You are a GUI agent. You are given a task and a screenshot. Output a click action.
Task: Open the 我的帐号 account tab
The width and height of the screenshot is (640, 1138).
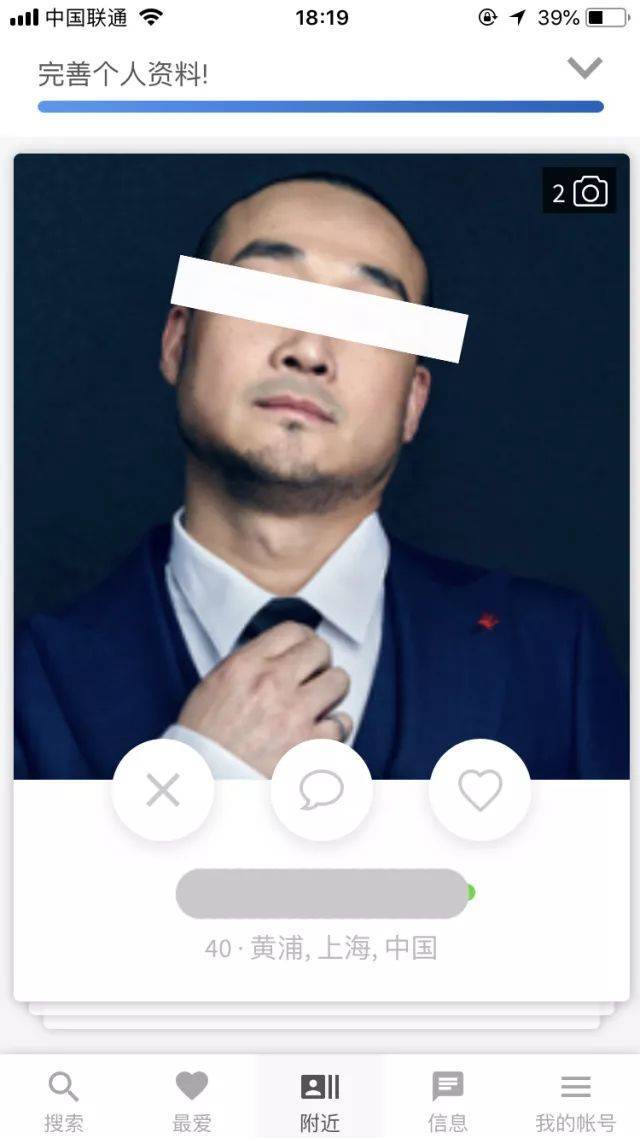575,1100
